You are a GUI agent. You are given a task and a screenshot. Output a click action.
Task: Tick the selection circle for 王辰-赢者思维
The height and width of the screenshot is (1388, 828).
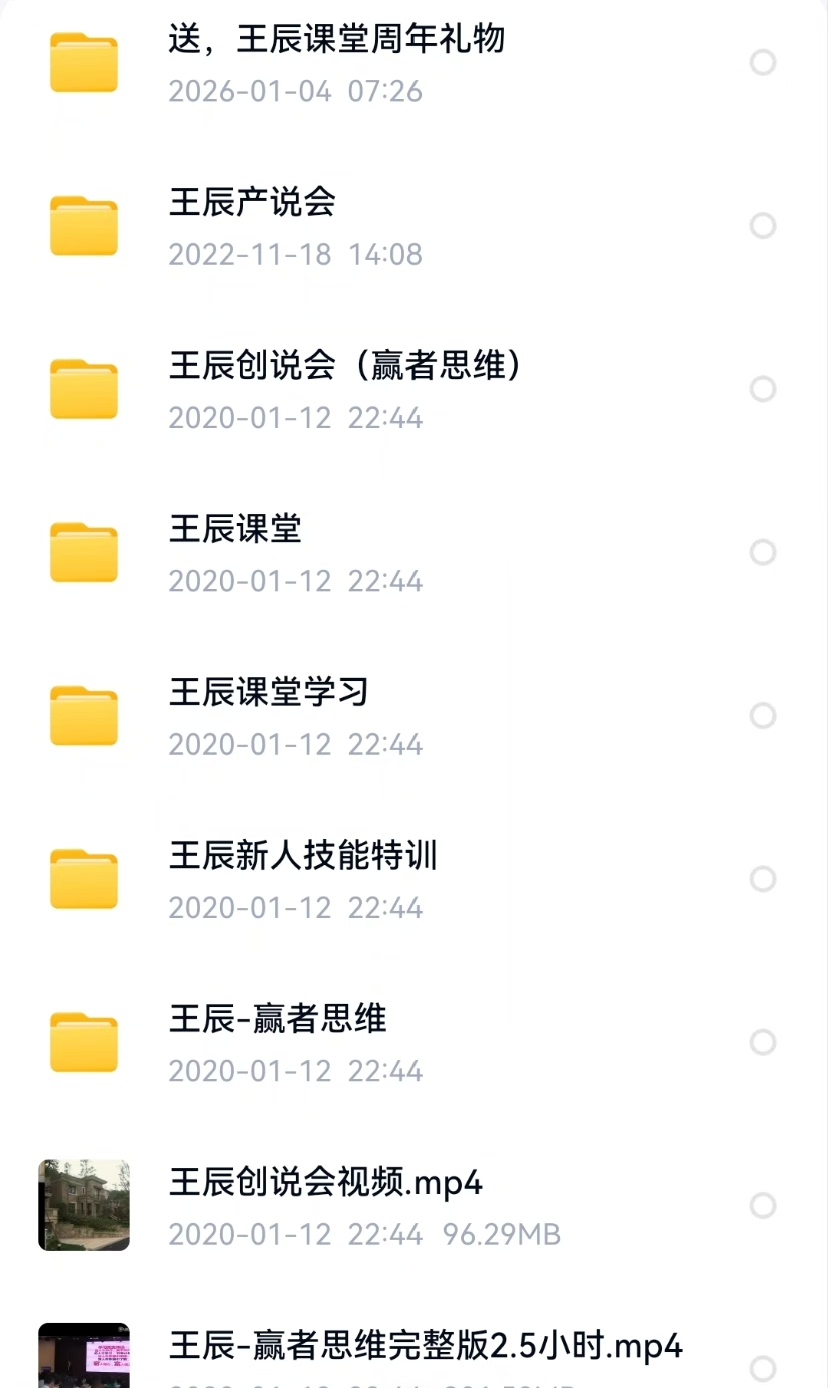click(x=763, y=1043)
